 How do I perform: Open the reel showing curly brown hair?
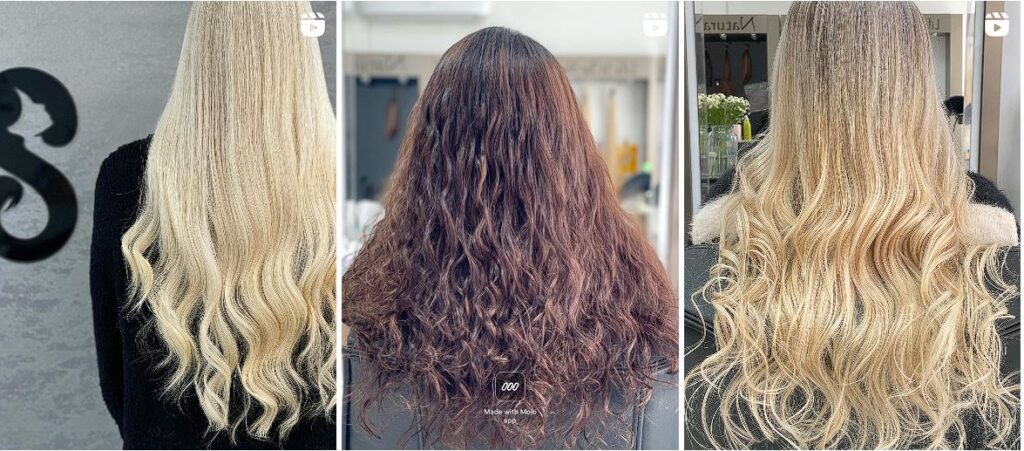pos(510,225)
